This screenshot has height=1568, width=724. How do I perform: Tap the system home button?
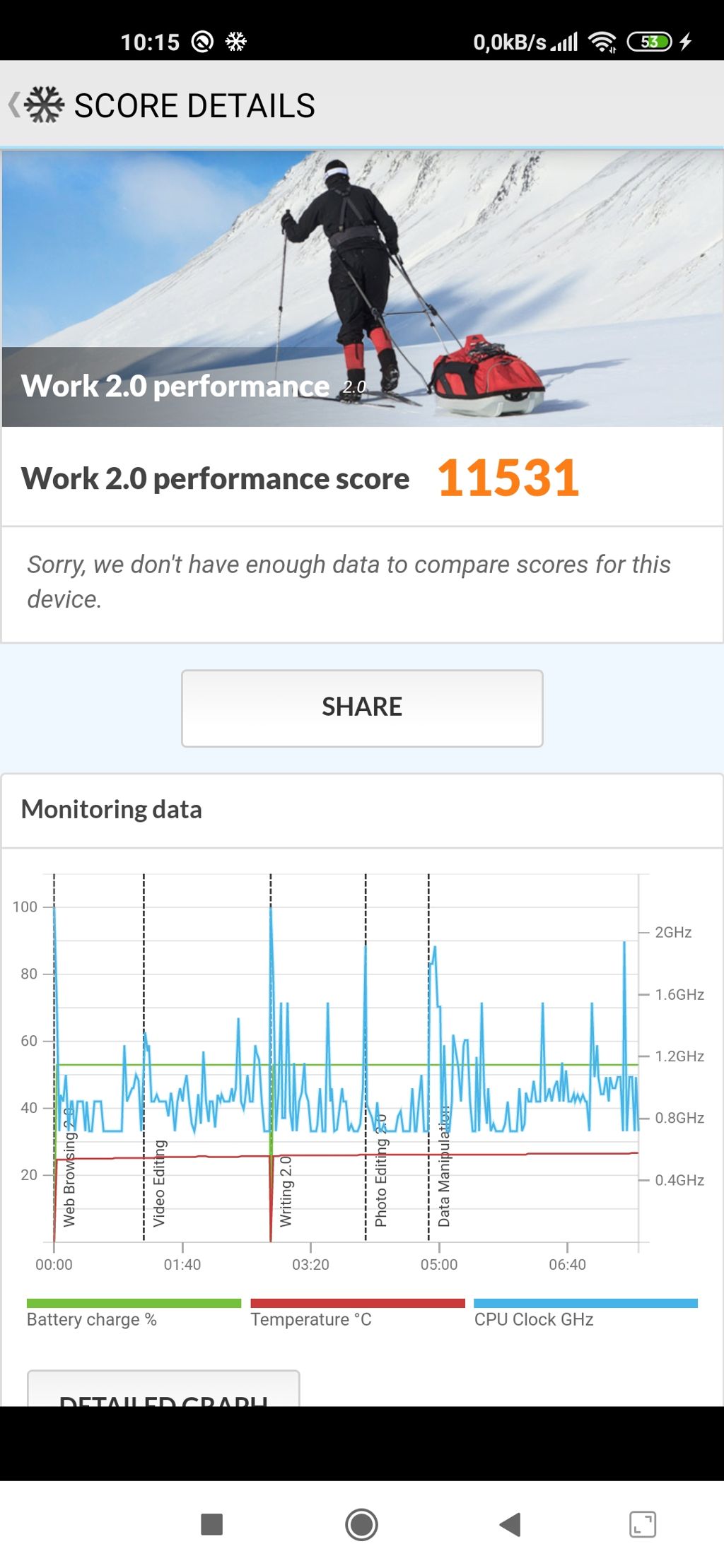361,1524
